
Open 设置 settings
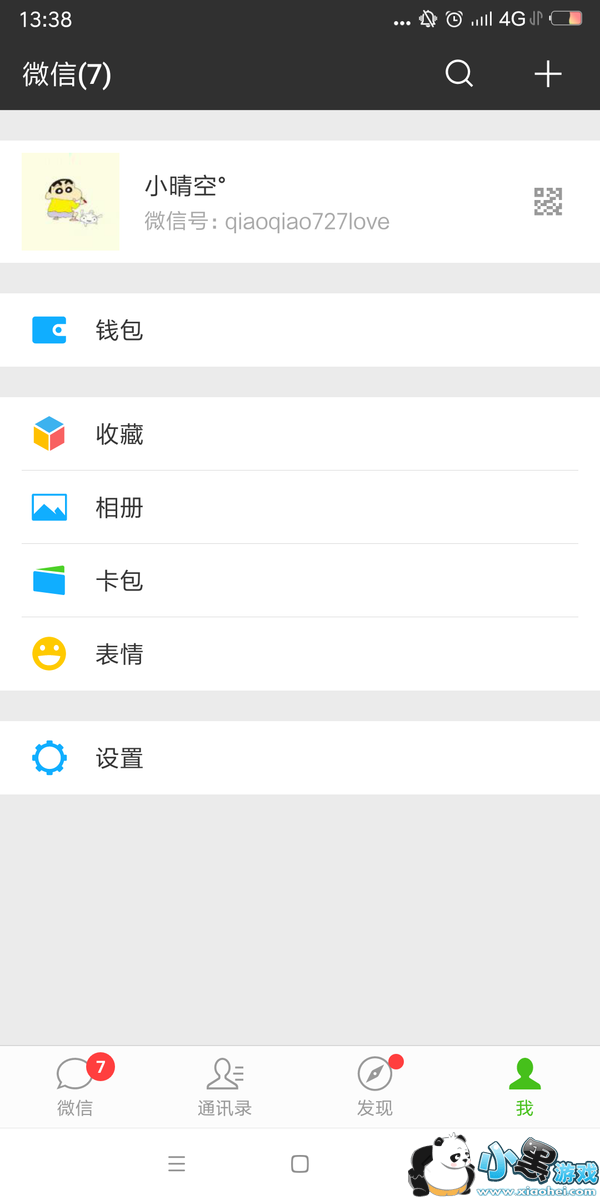300,758
